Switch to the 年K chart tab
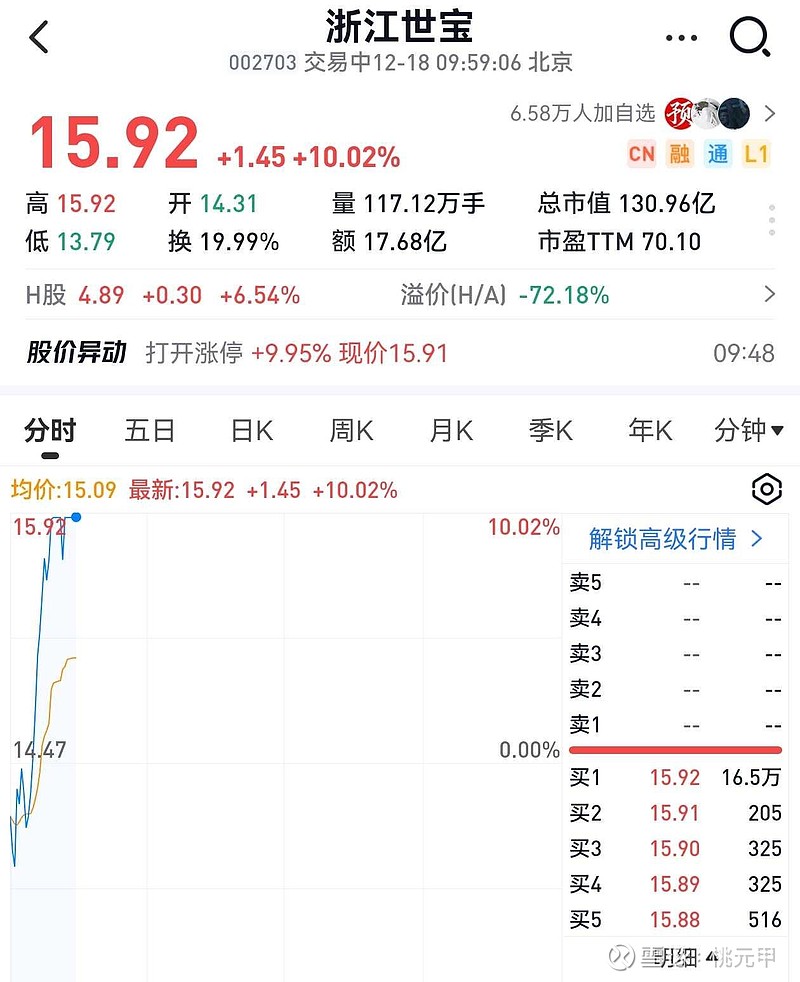The image size is (800, 982). point(650,430)
